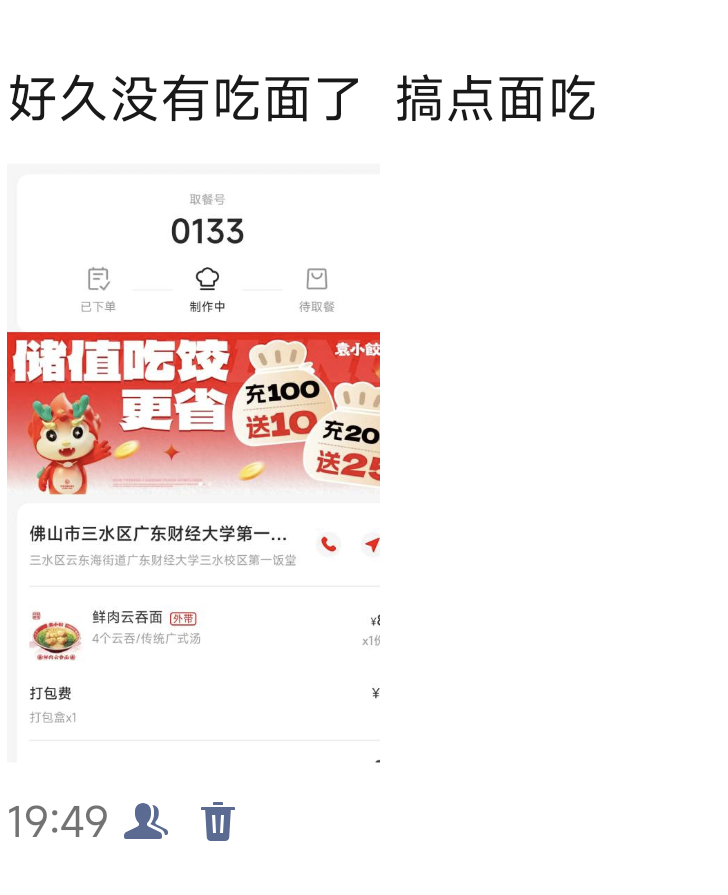The image size is (728, 895).
Task: View who can see this post
Action: (x=146, y=821)
